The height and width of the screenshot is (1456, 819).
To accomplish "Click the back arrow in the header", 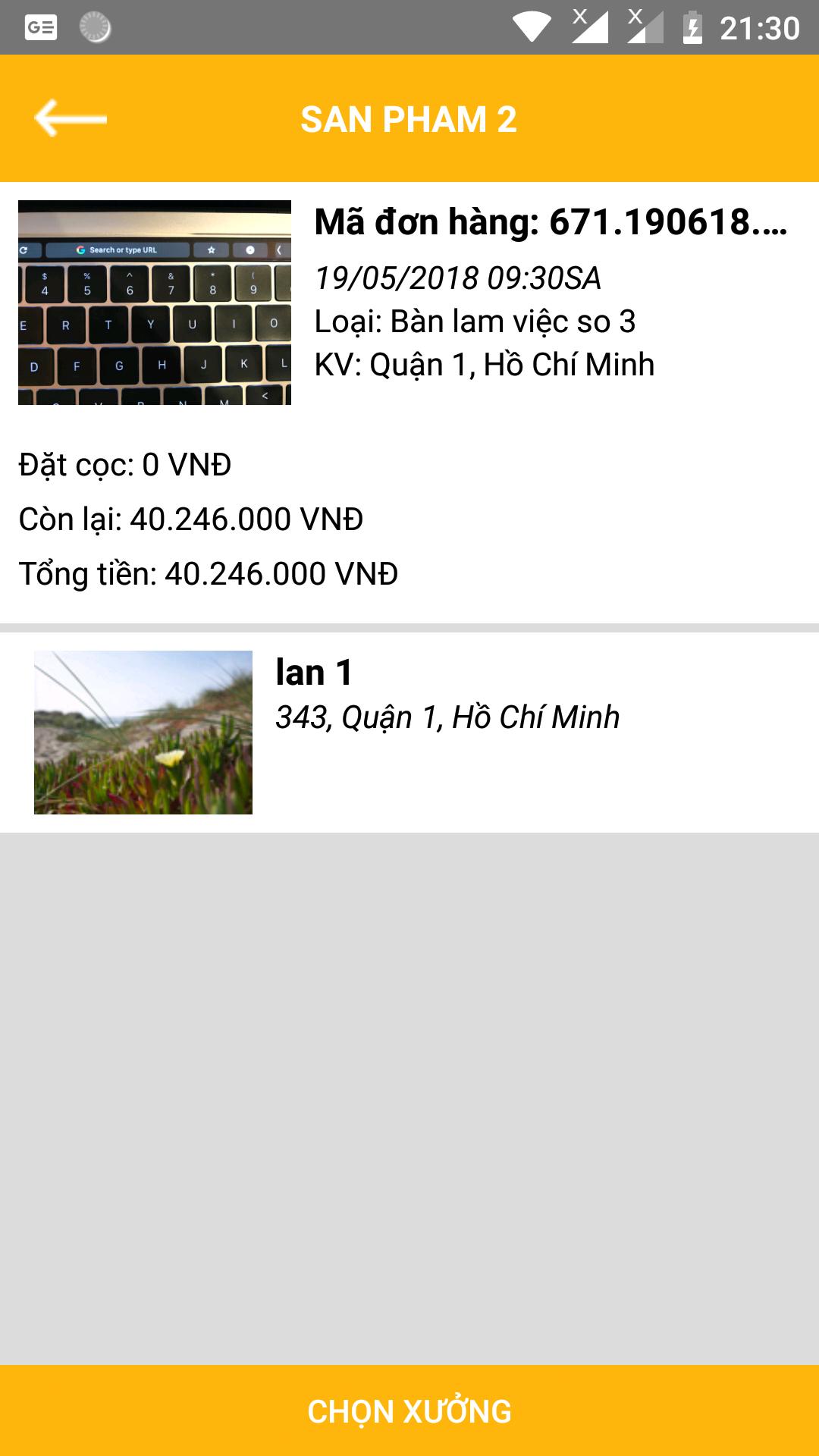I will [x=71, y=118].
